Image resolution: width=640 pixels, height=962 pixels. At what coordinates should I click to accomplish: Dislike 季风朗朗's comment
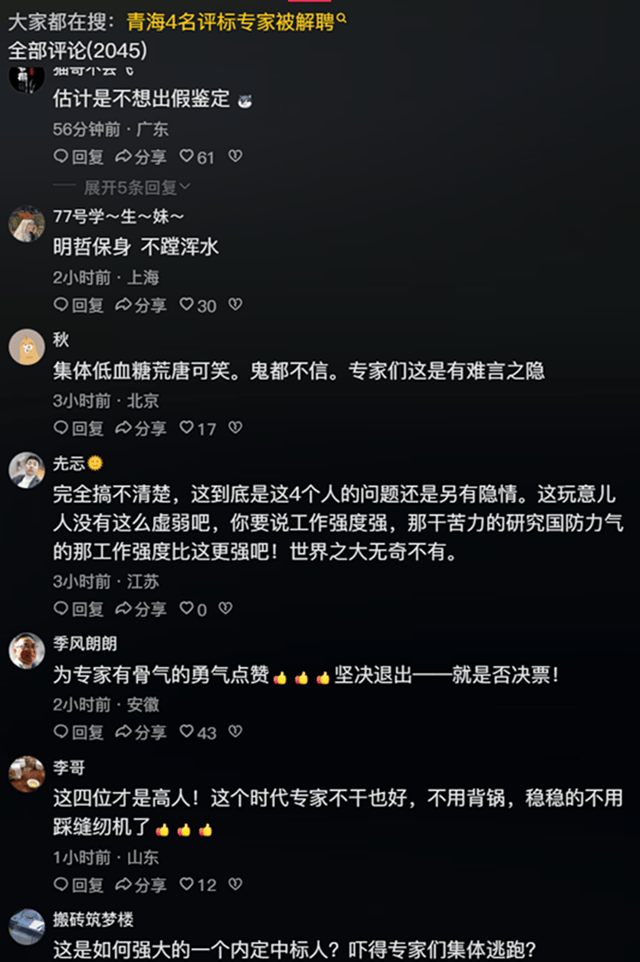(235, 732)
